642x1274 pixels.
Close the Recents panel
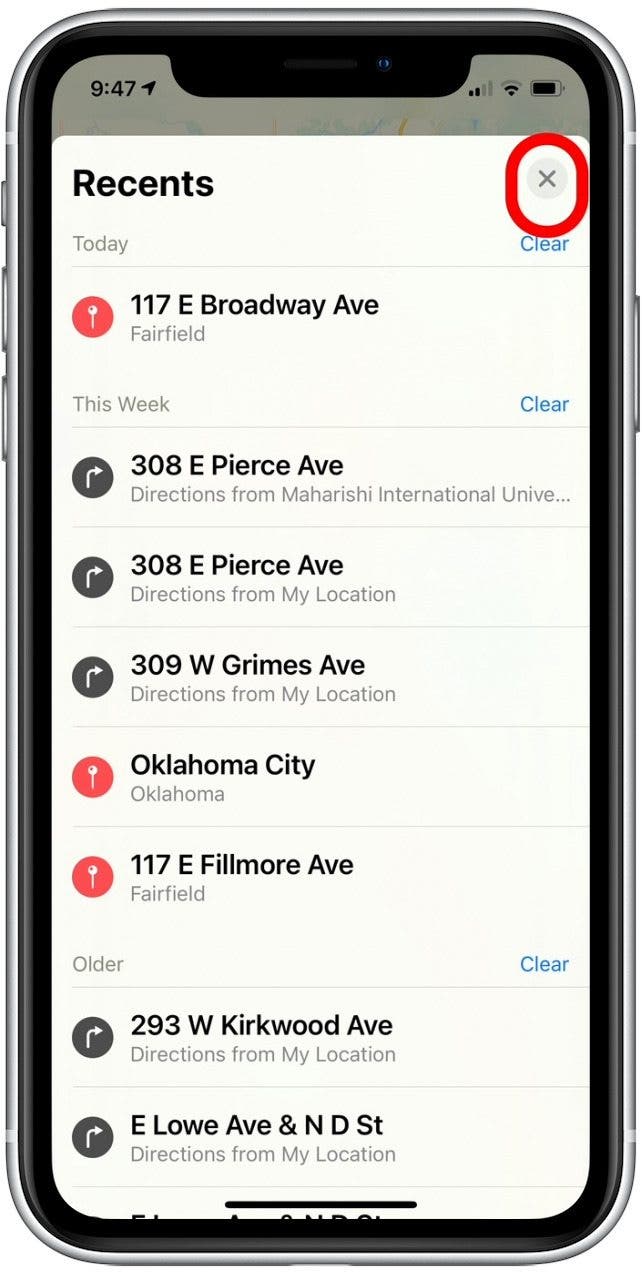pyautogui.click(x=546, y=180)
